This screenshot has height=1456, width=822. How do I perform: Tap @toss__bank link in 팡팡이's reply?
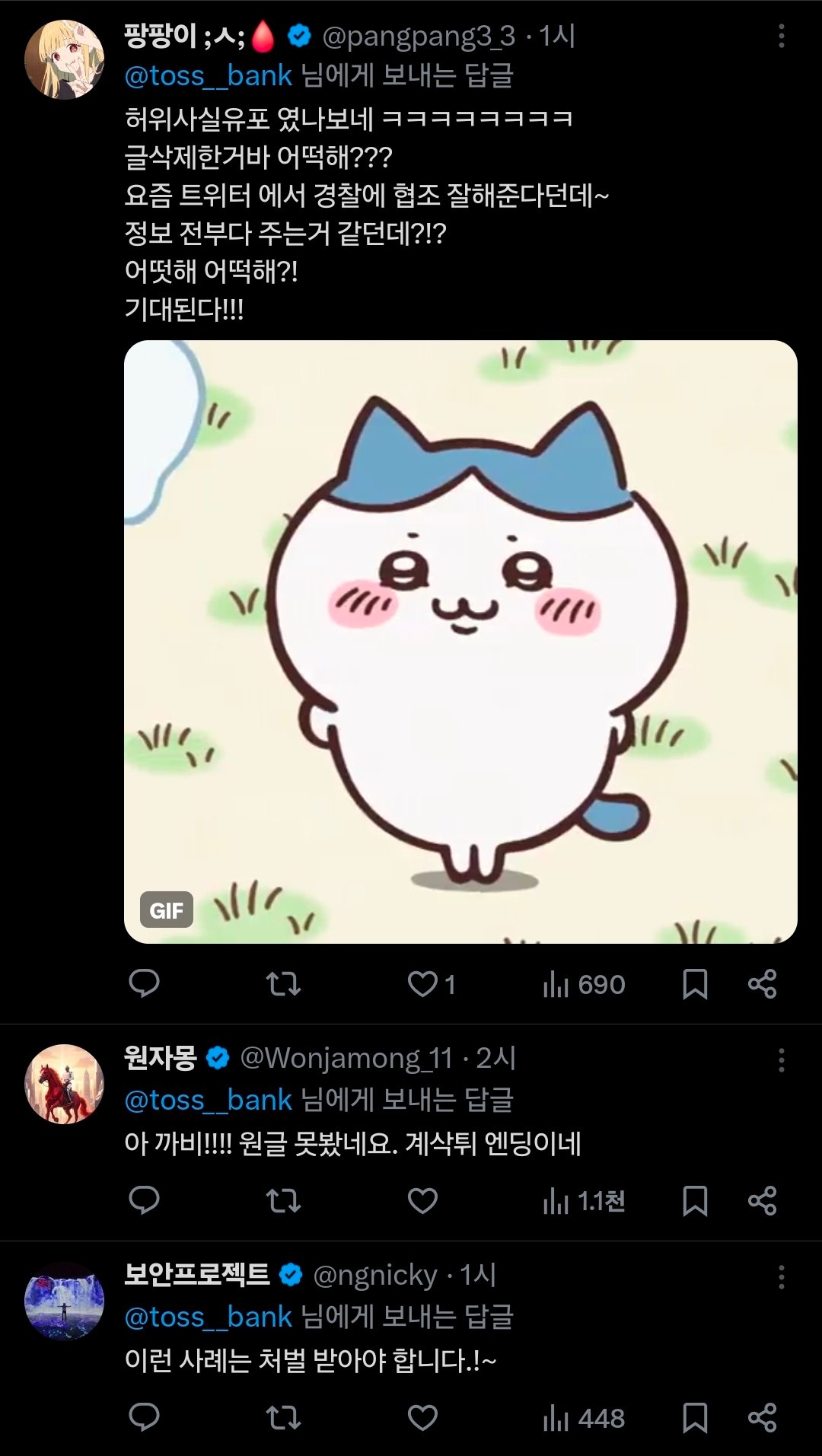[x=208, y=76]
